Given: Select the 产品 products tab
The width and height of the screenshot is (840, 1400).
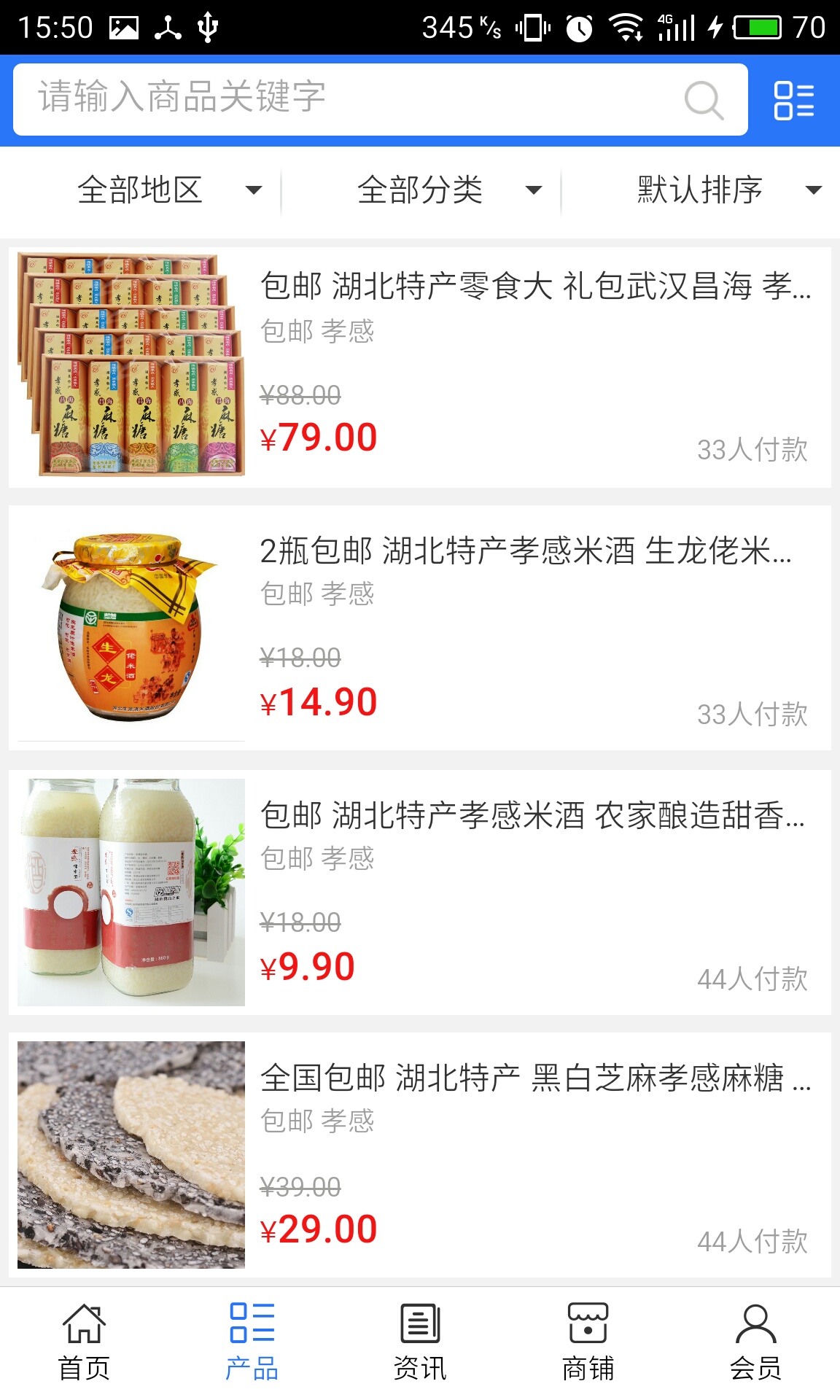Looking at the screenshot, I should click(x=252, y=1343).
